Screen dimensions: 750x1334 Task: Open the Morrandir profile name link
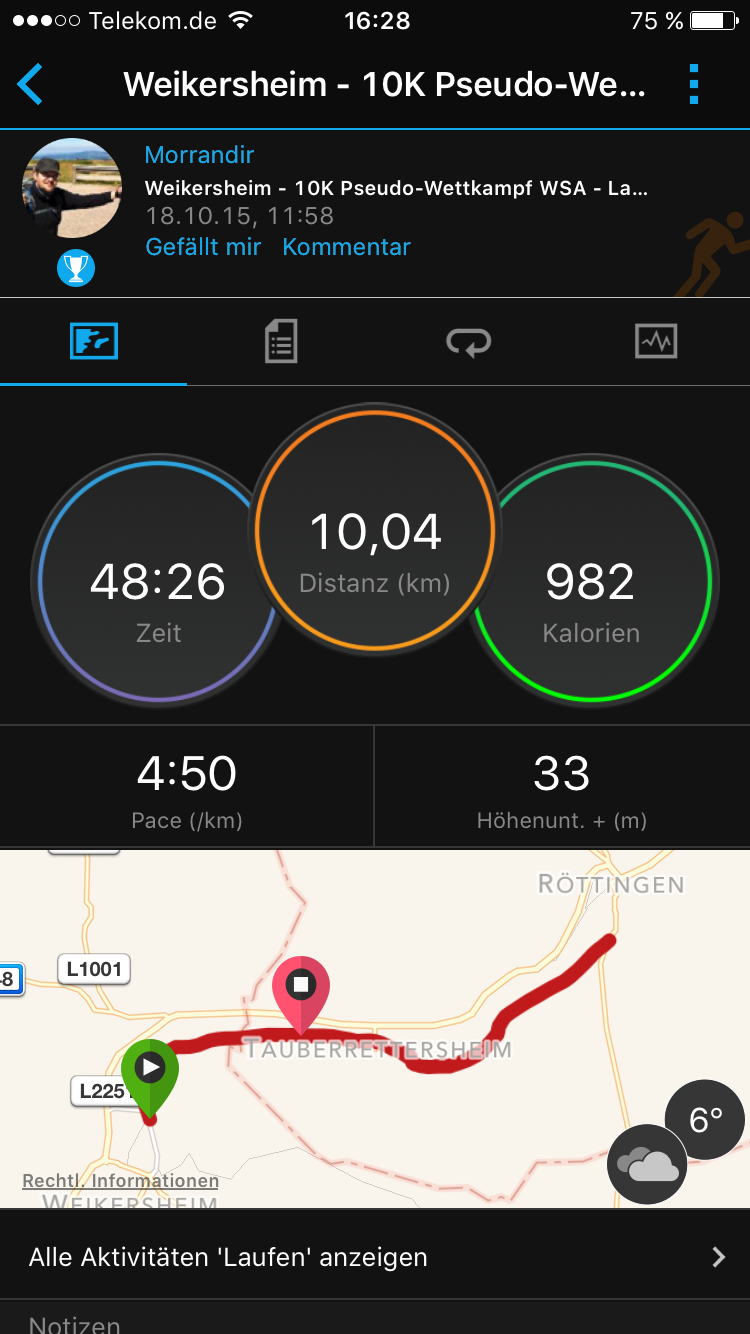click(199, 155)
